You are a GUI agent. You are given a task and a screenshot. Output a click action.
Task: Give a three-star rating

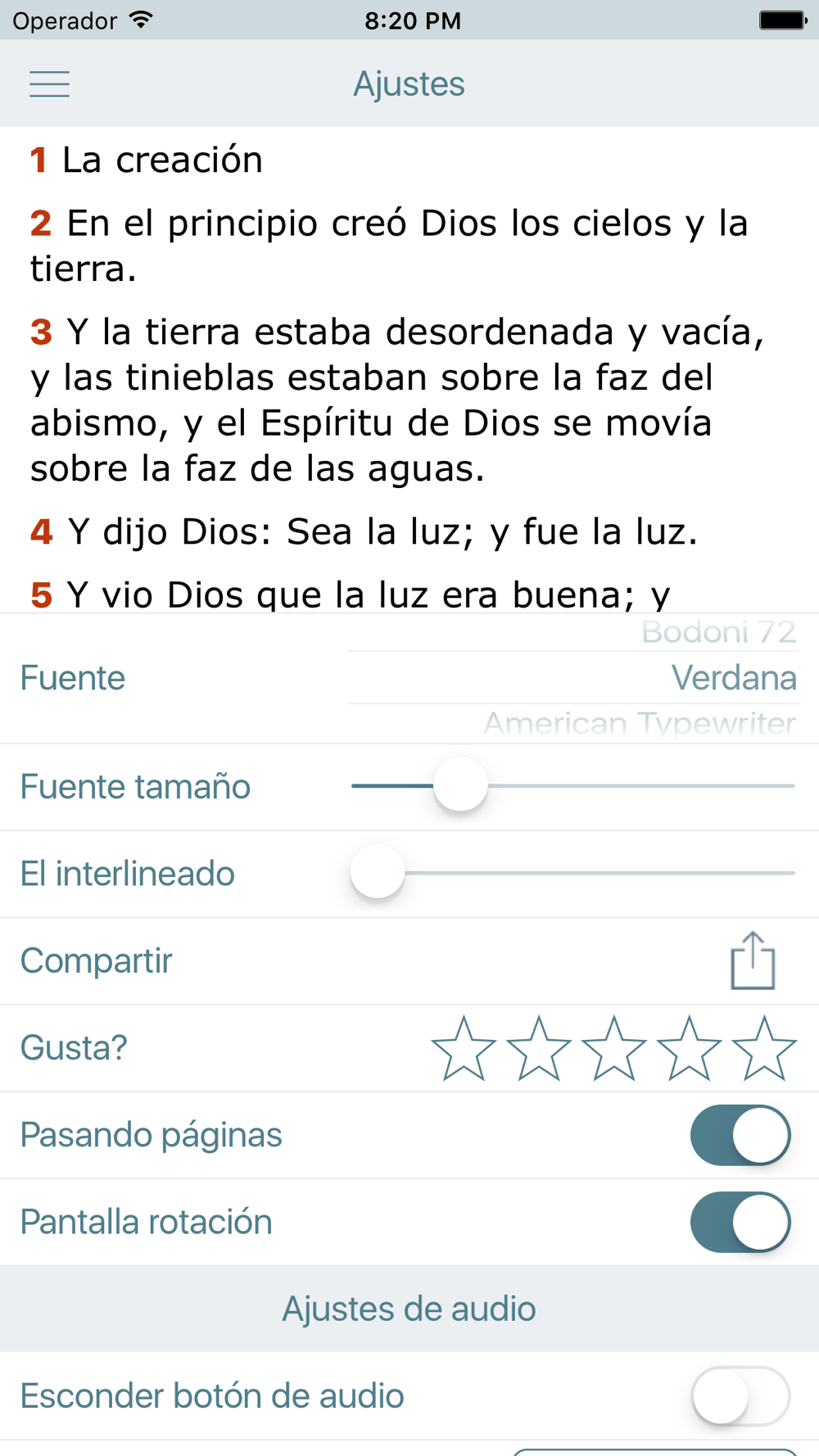613,1048
